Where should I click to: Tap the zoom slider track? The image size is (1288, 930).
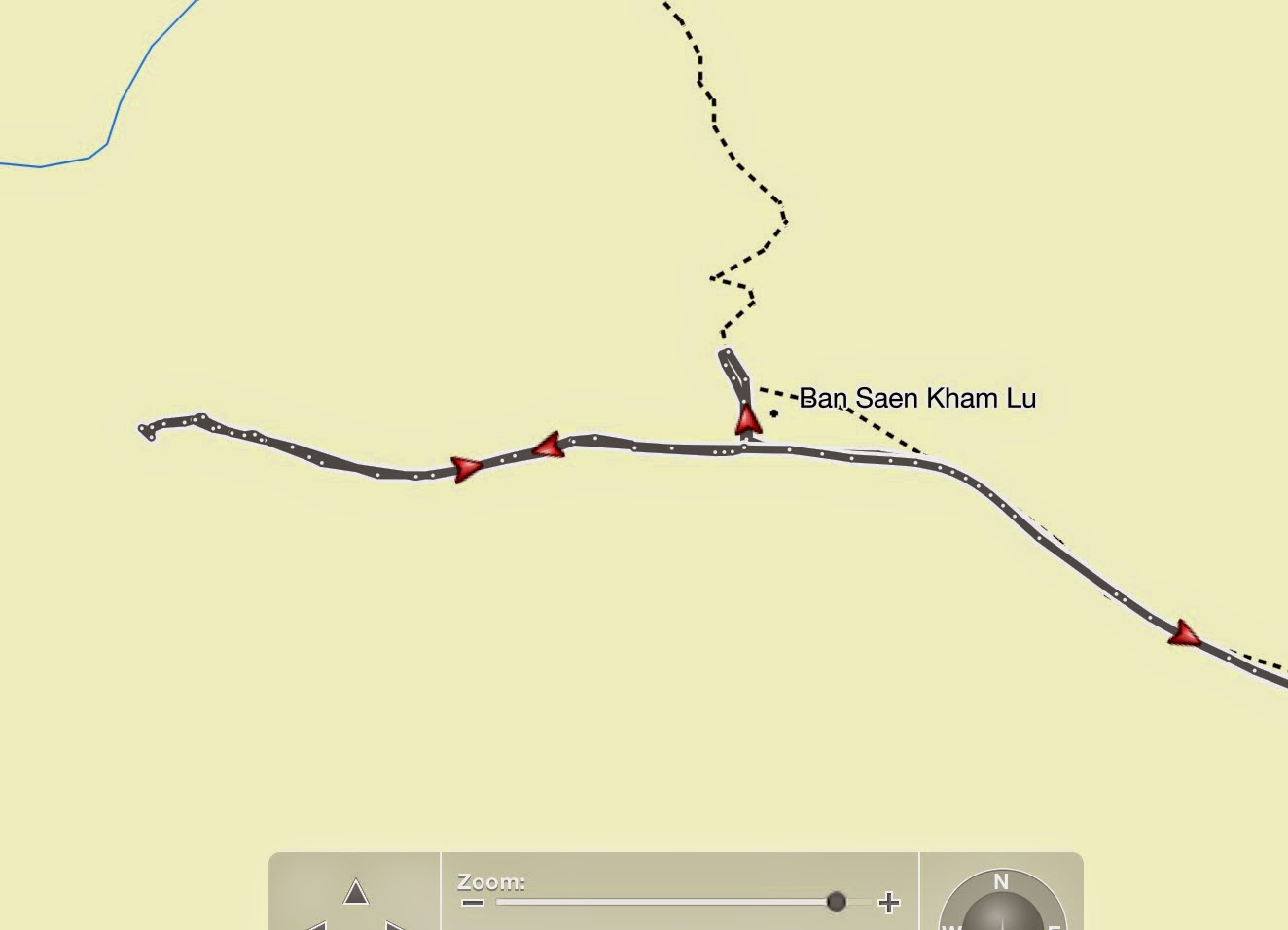pos(662,903)
